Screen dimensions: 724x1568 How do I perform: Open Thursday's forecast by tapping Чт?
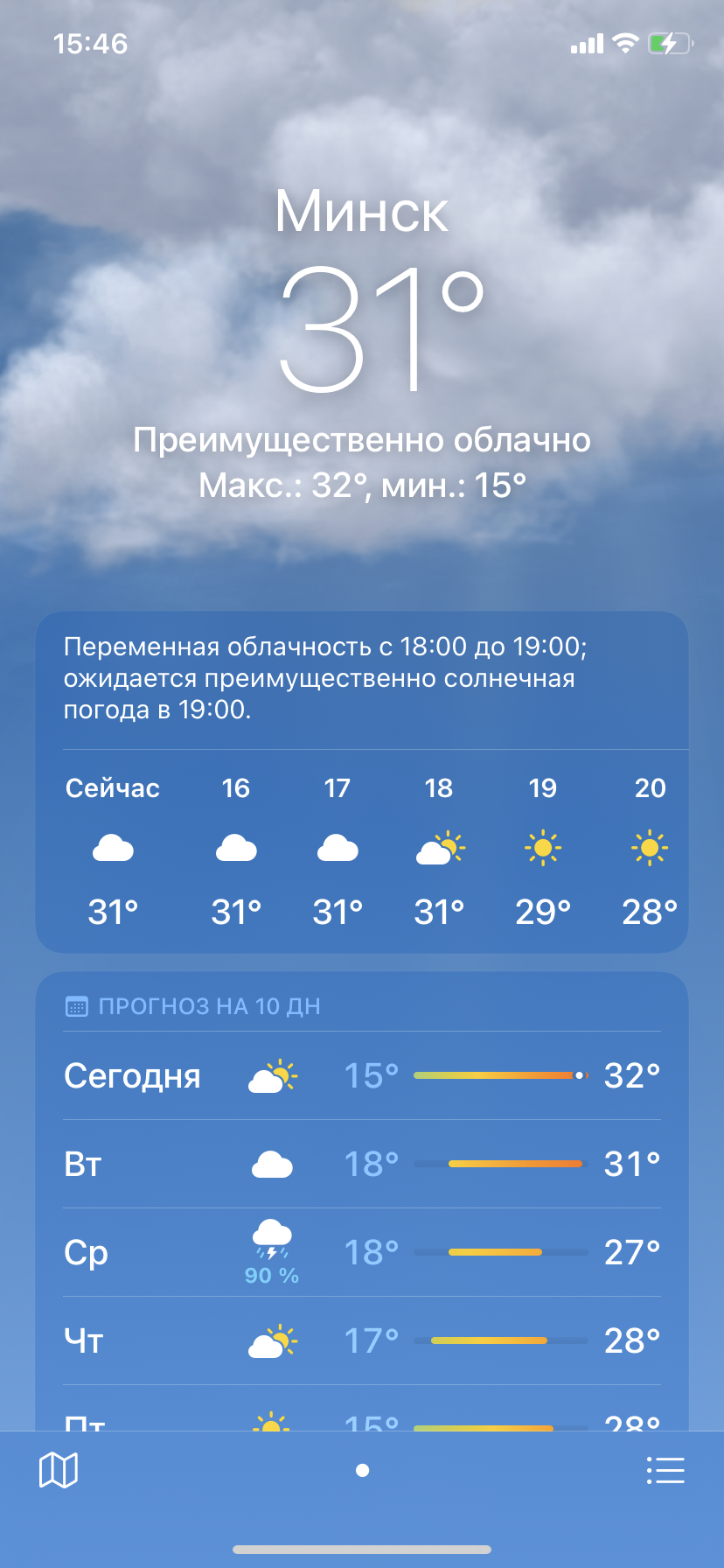tap(85, 1340)
